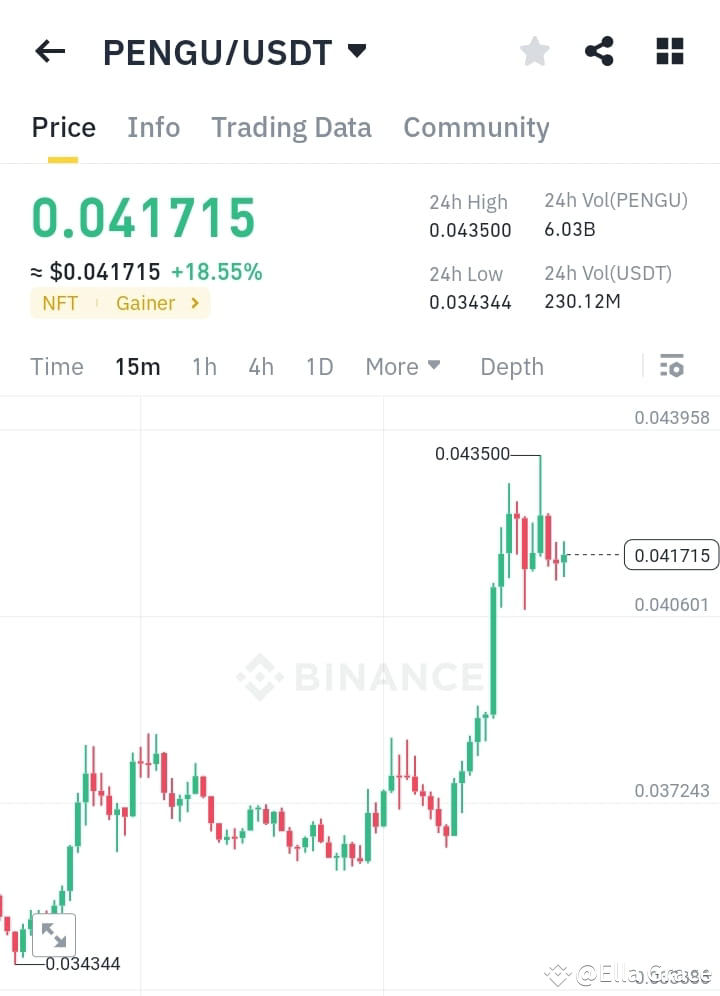Open the Community tab

[x=476, y=128]
